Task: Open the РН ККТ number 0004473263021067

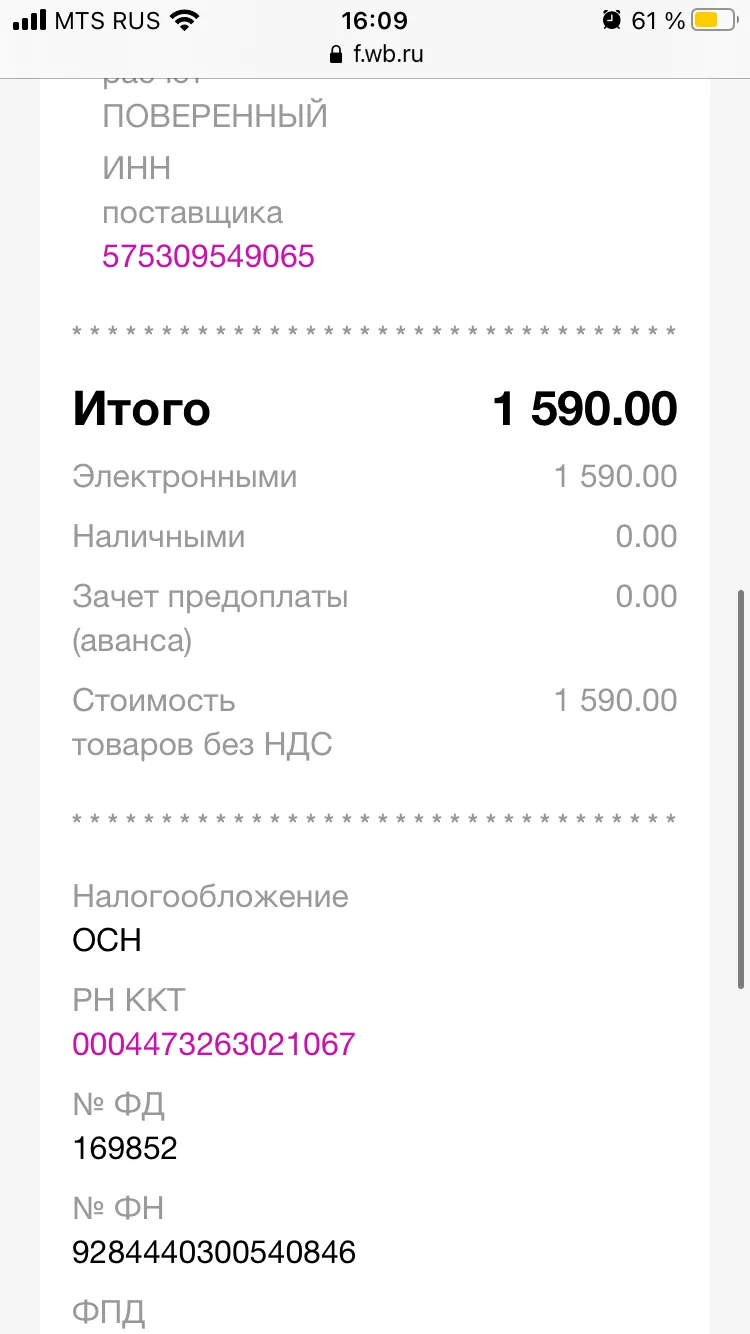Action: point(214,1045)
